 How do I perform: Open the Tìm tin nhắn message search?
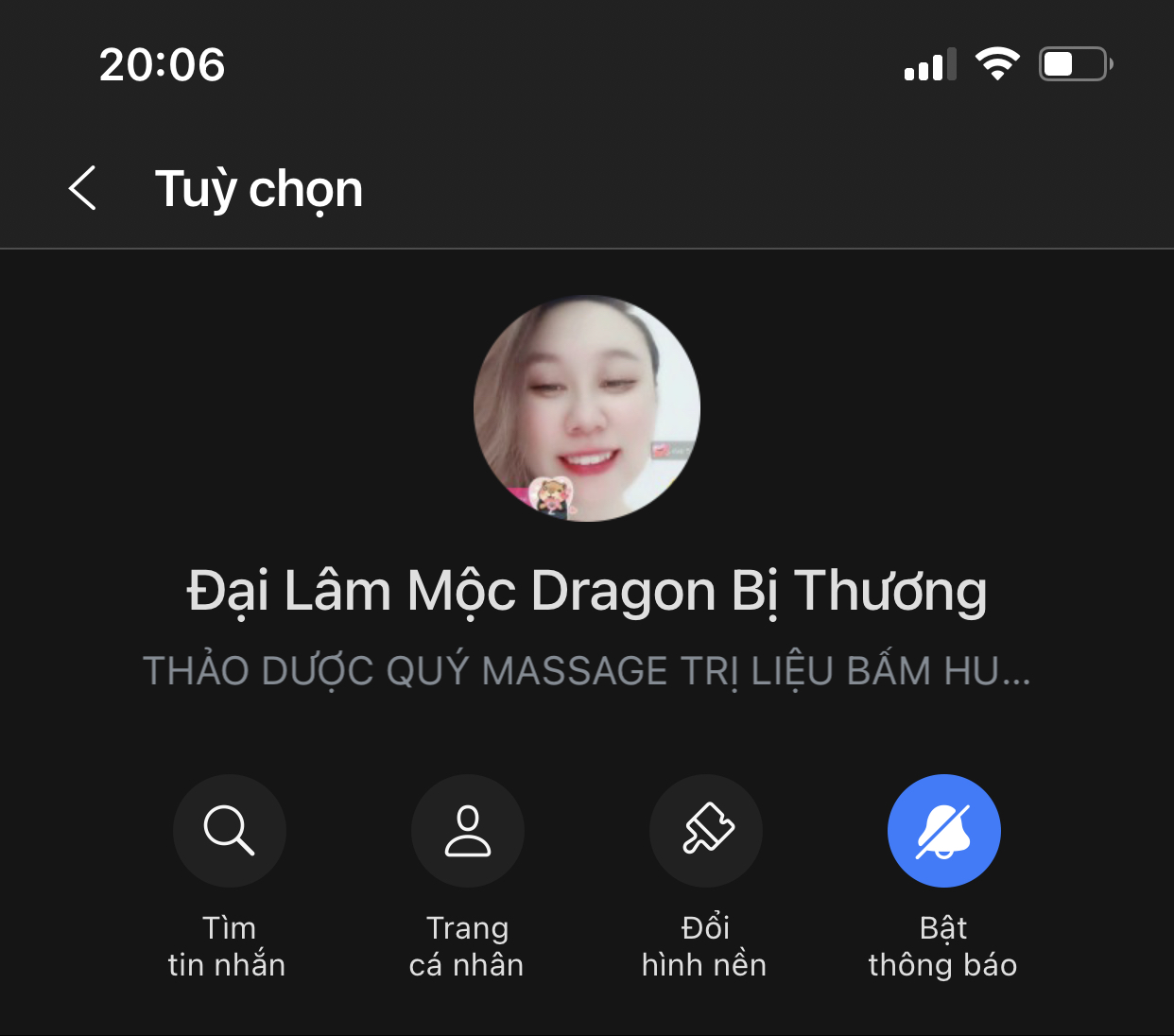point(229,831)
